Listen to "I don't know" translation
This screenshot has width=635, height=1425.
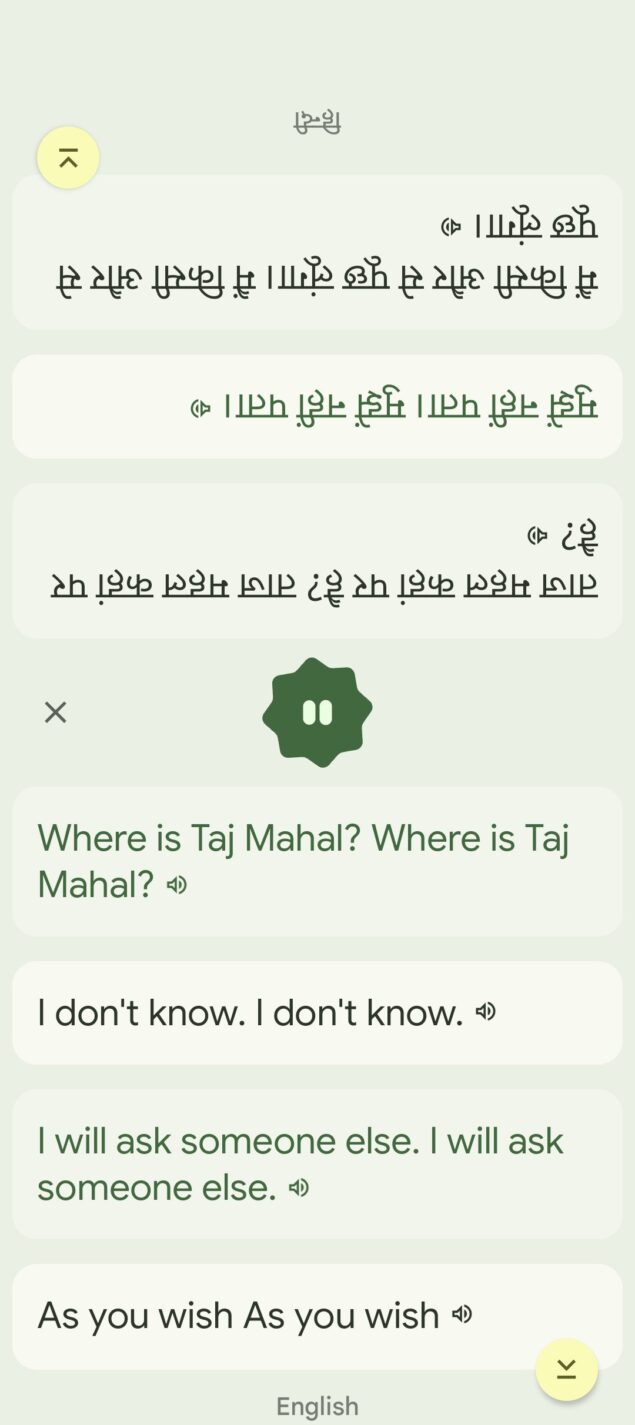(486, 1012)
